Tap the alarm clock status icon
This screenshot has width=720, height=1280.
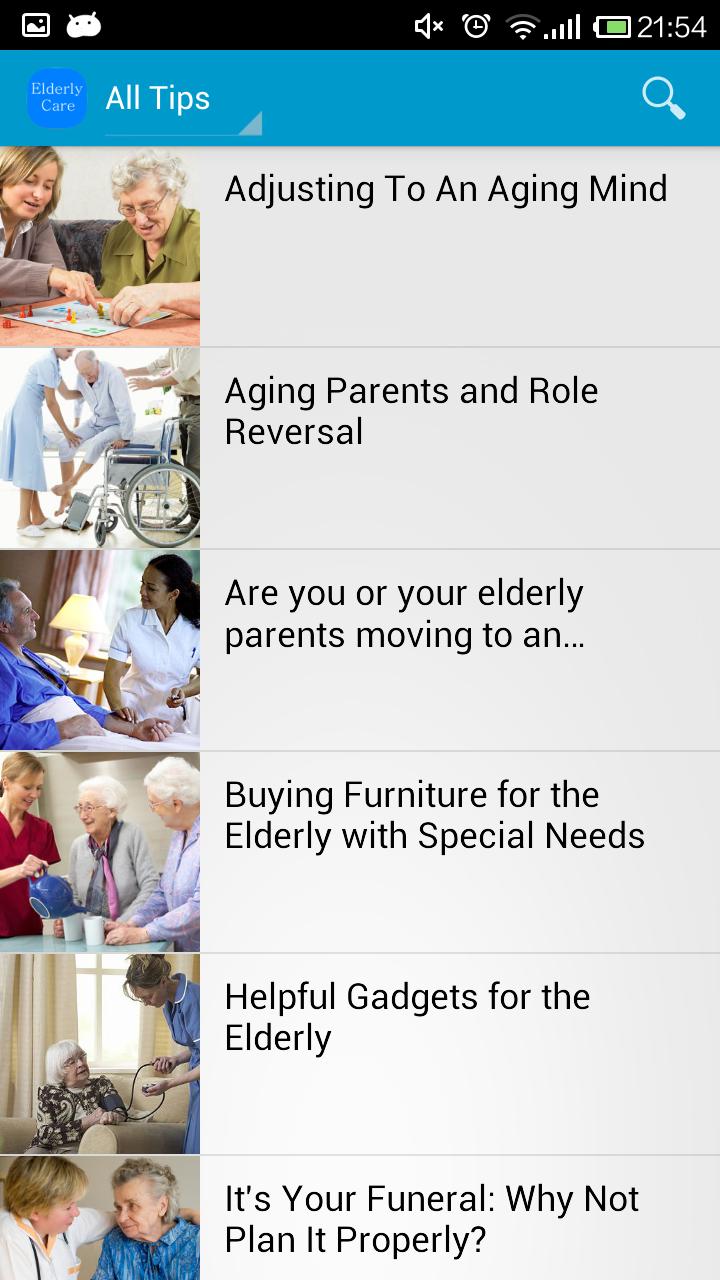tap(477, 24)
